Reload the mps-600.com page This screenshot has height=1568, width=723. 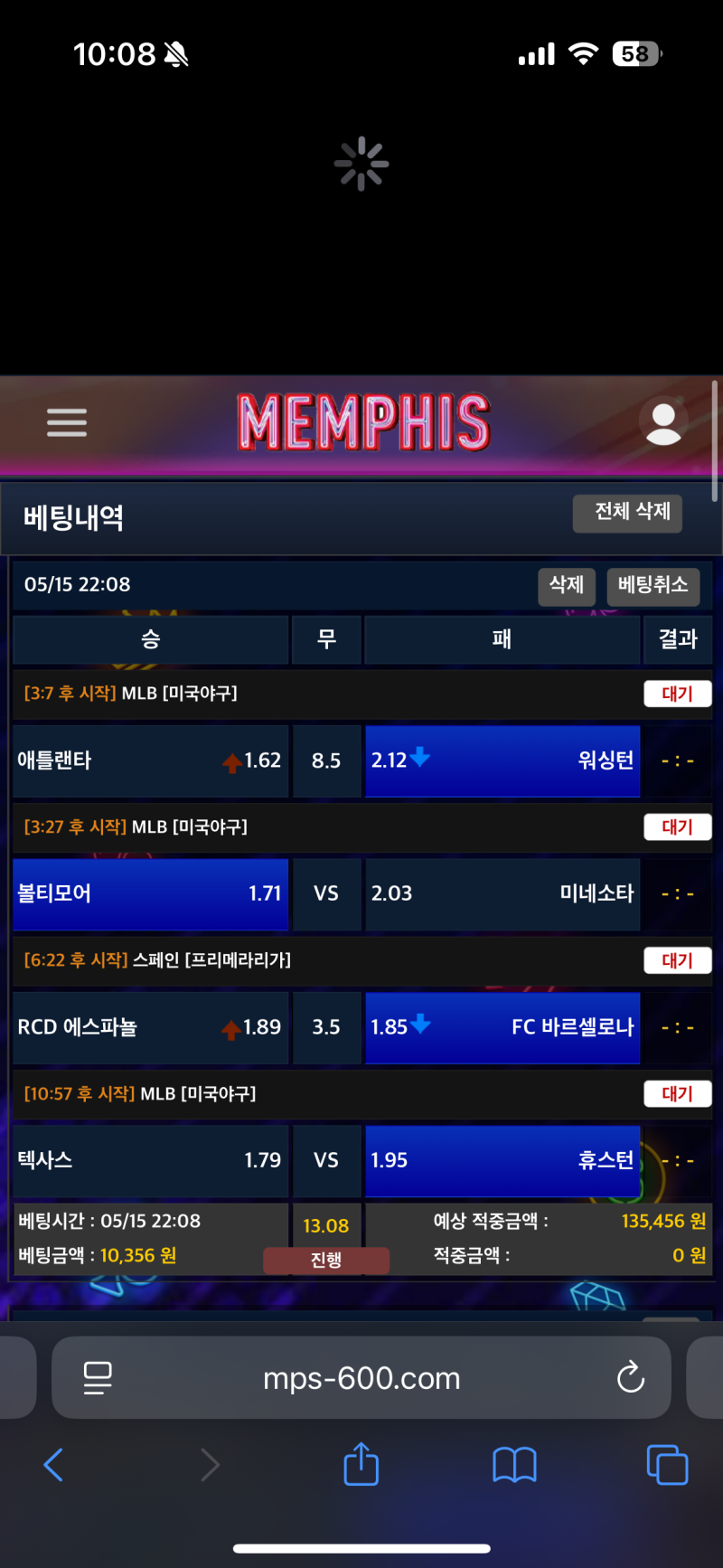point(630,1378)
